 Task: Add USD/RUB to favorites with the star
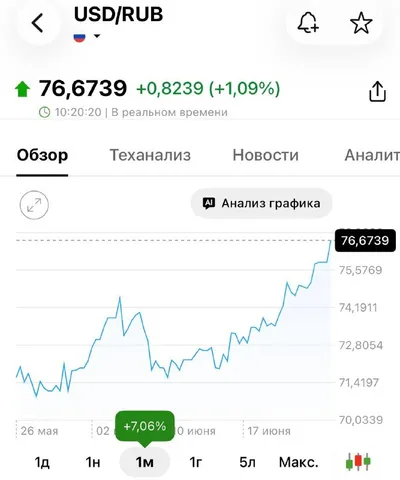(361, 23)
